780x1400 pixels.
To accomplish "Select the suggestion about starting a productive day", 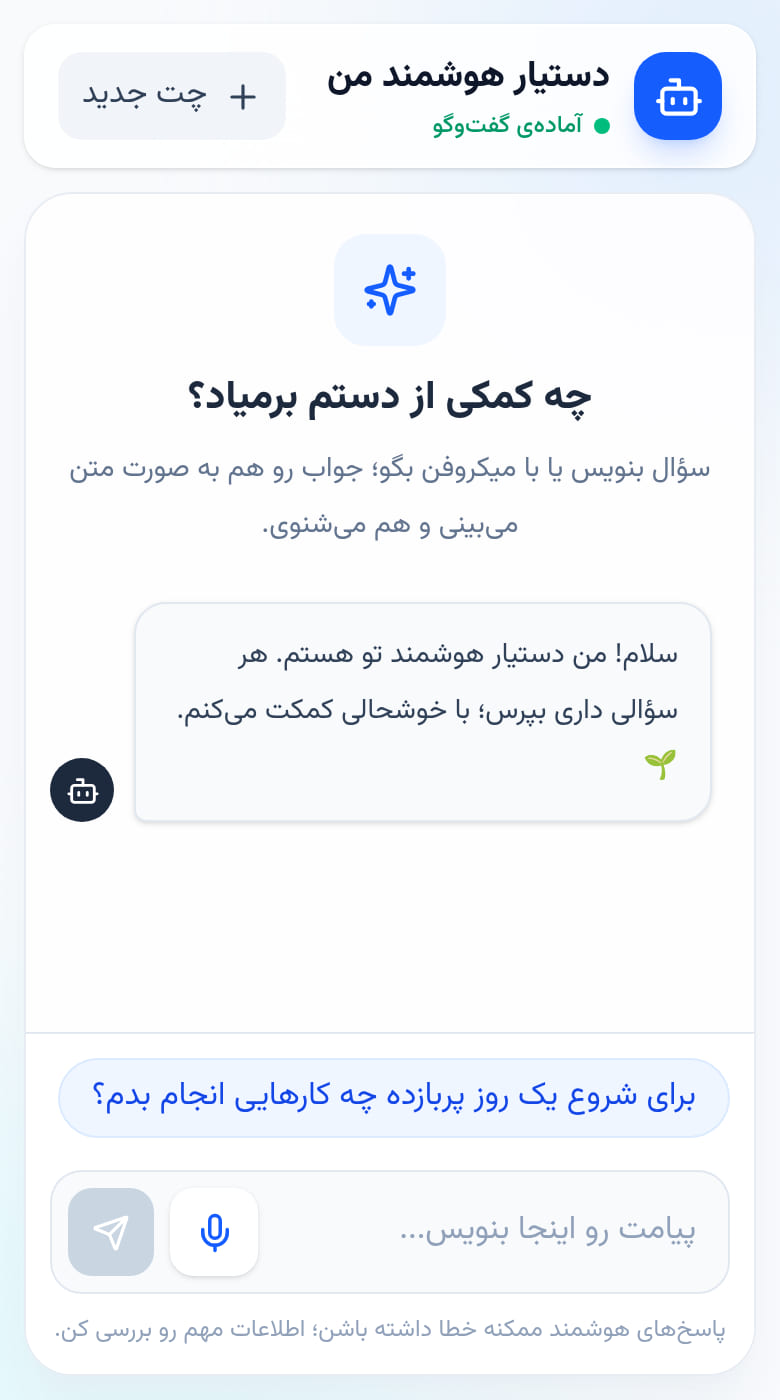I will 394,1098.
